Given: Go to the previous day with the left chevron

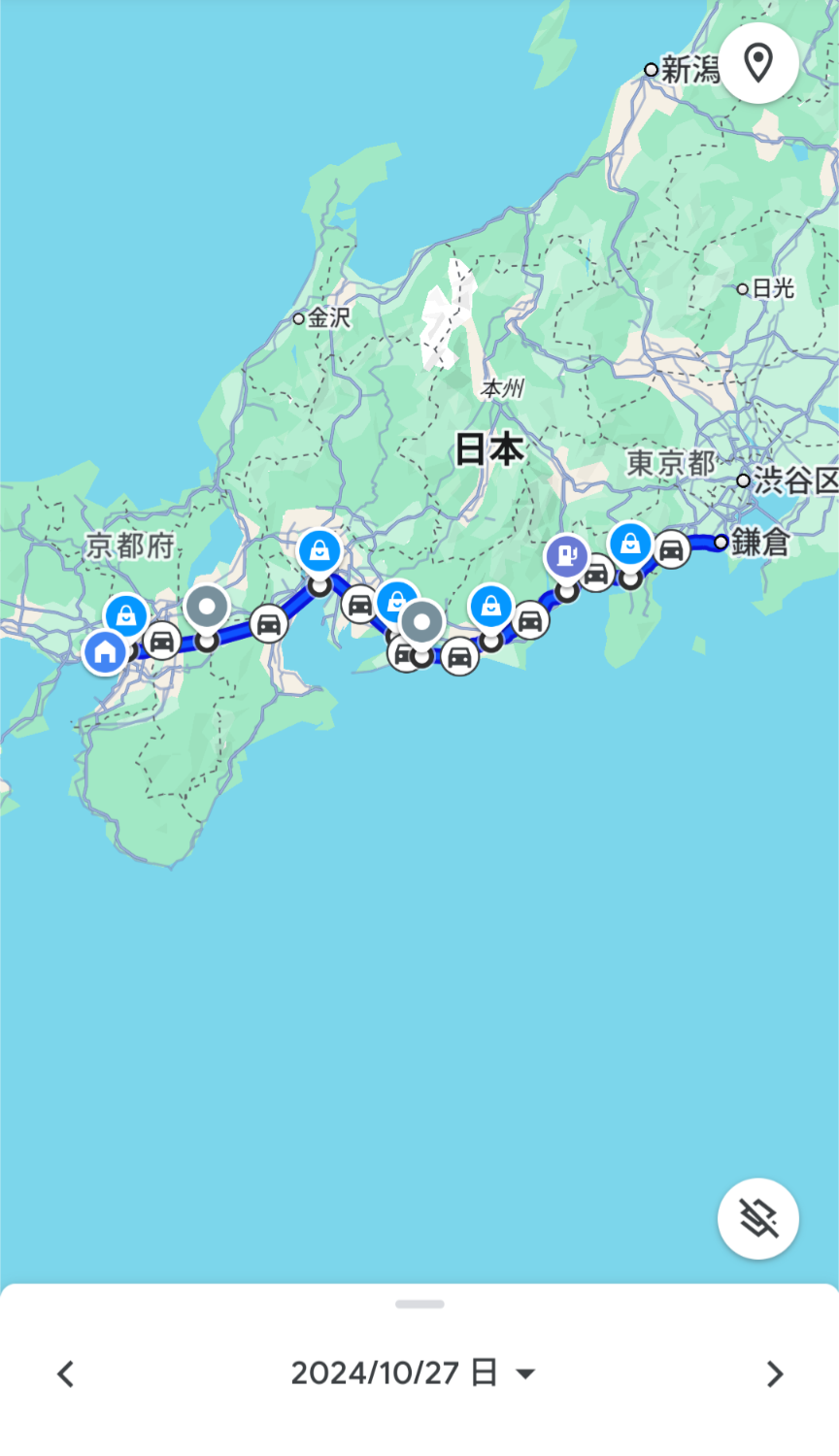Looking at the screenshot, I should pos(64,1373).
